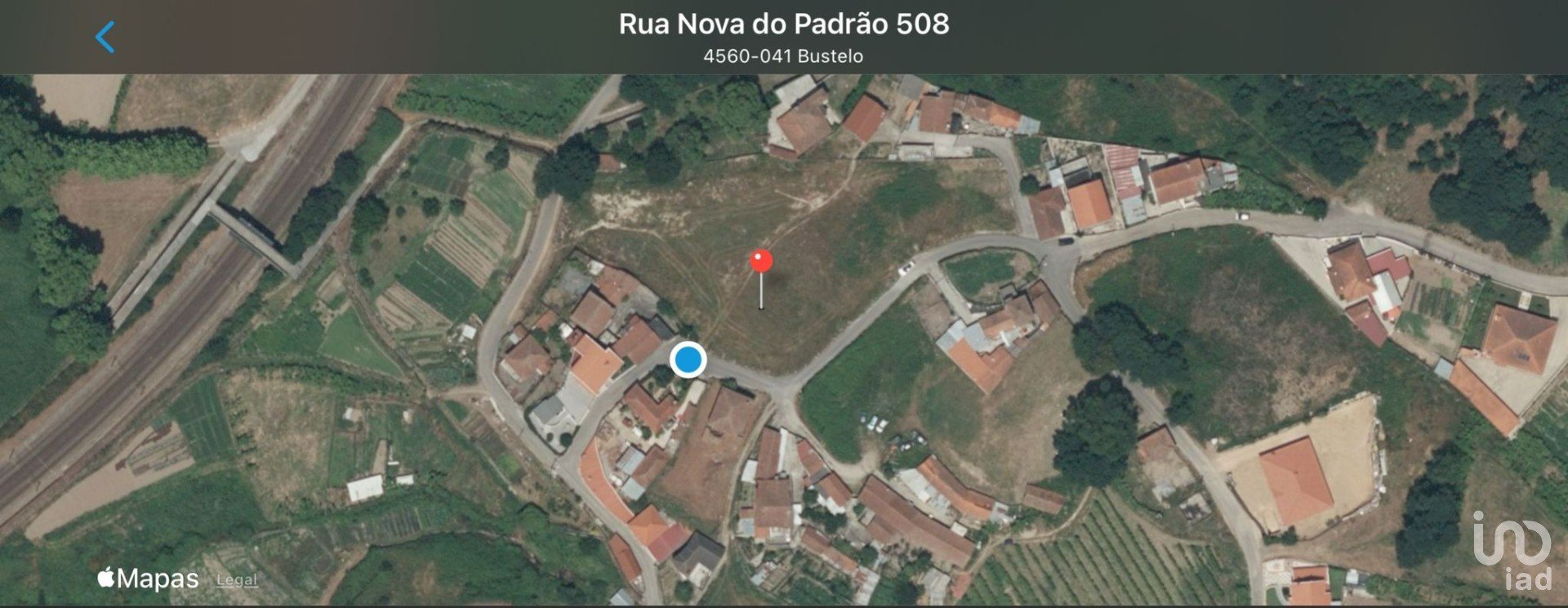1568x608 pixels.
Task: Open the Legal link beside Mapas
Action: [237, 579]
